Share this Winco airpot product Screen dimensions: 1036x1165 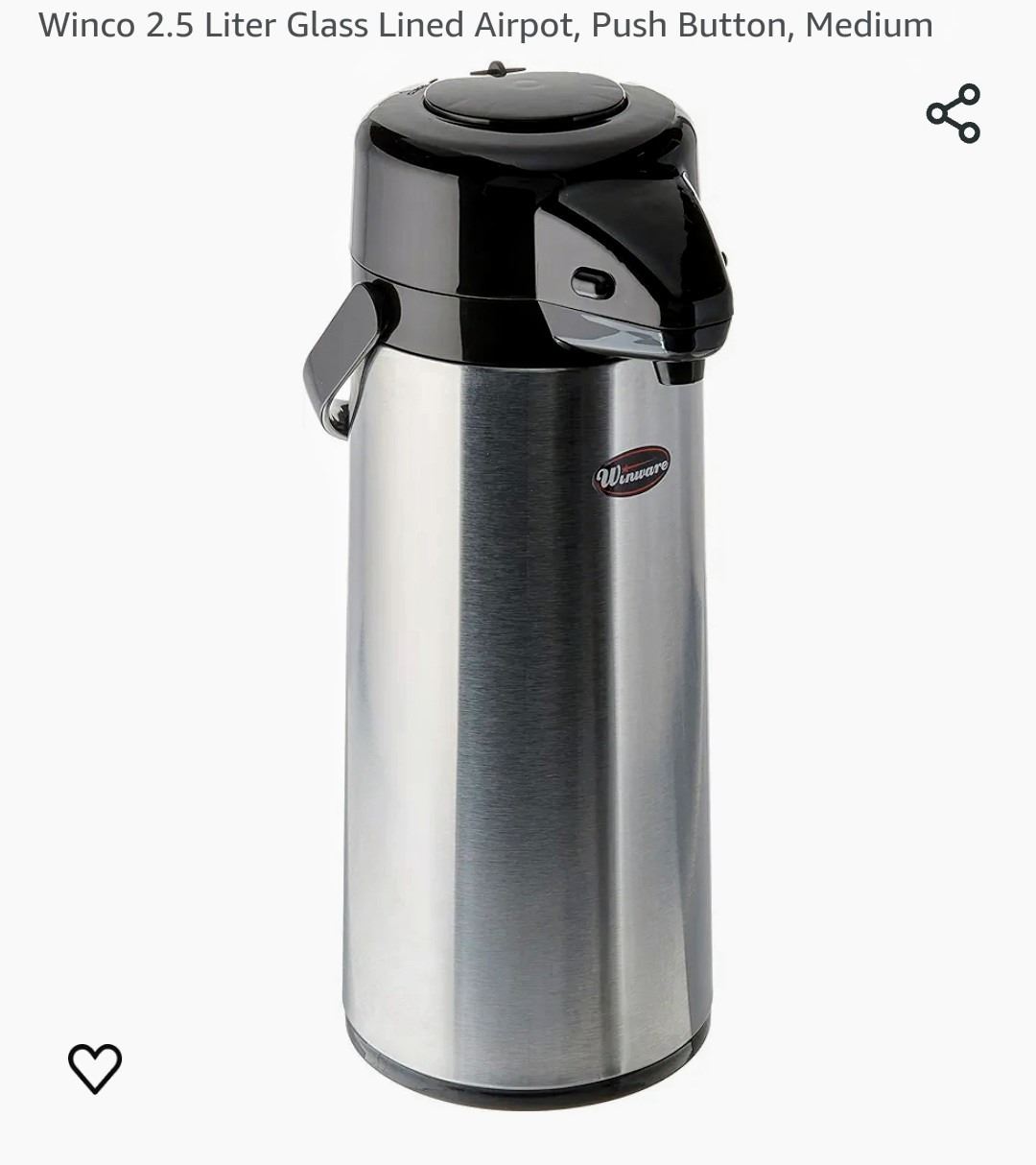tap(953, 114)
